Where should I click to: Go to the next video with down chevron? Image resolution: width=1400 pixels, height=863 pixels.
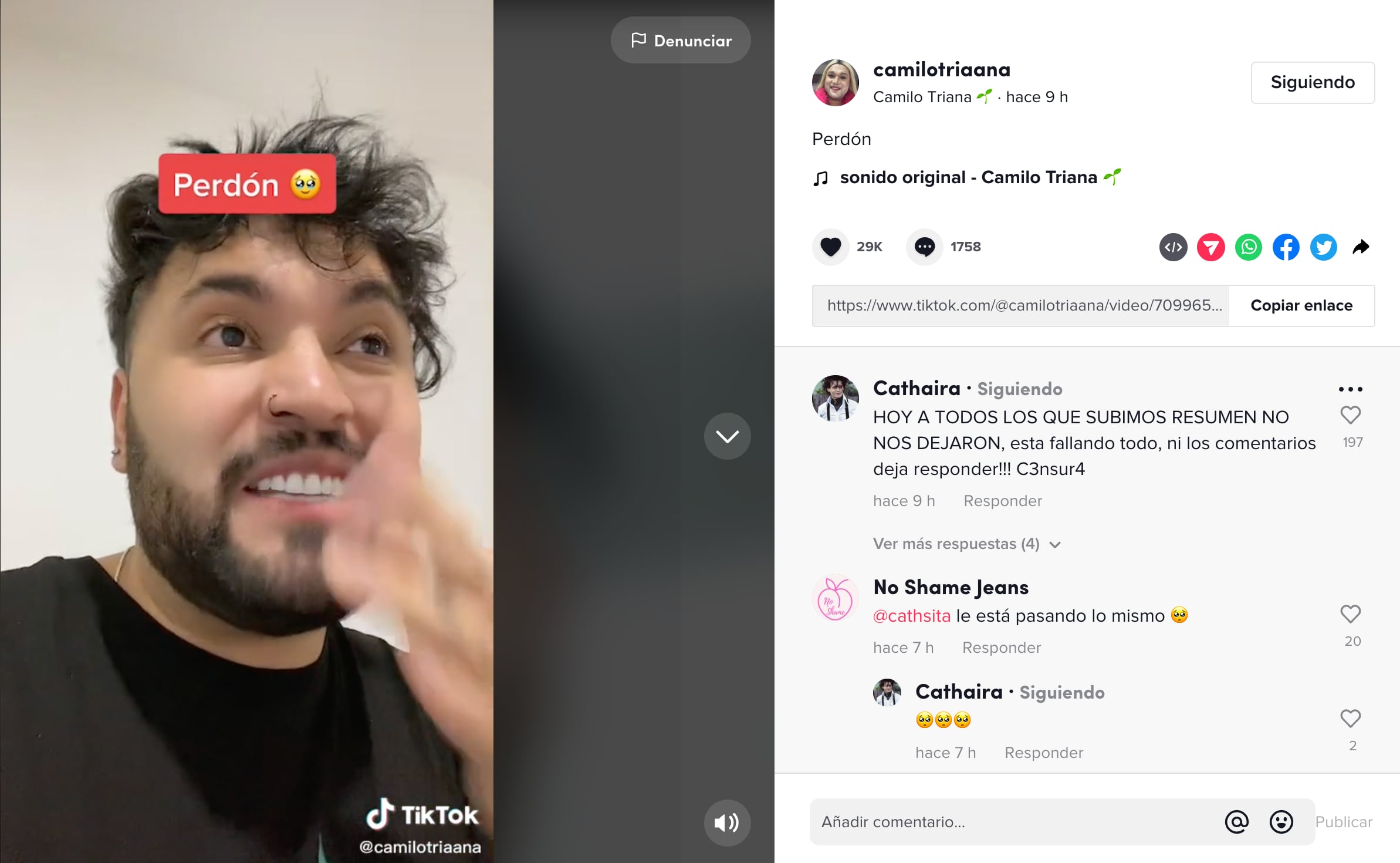click(x=727, y=436)
